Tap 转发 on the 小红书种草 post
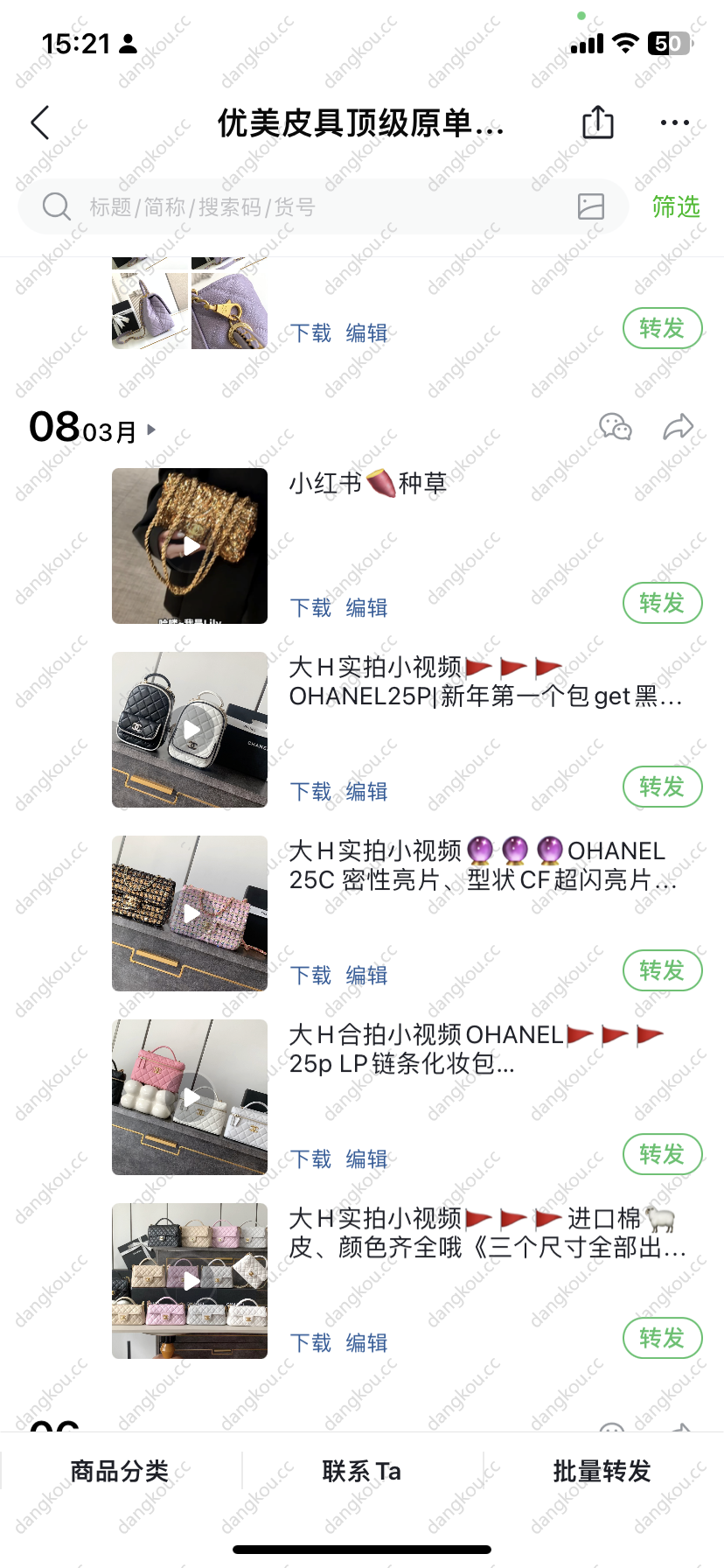Screen dimensions: 724x1568 click(x=662, y=603)
